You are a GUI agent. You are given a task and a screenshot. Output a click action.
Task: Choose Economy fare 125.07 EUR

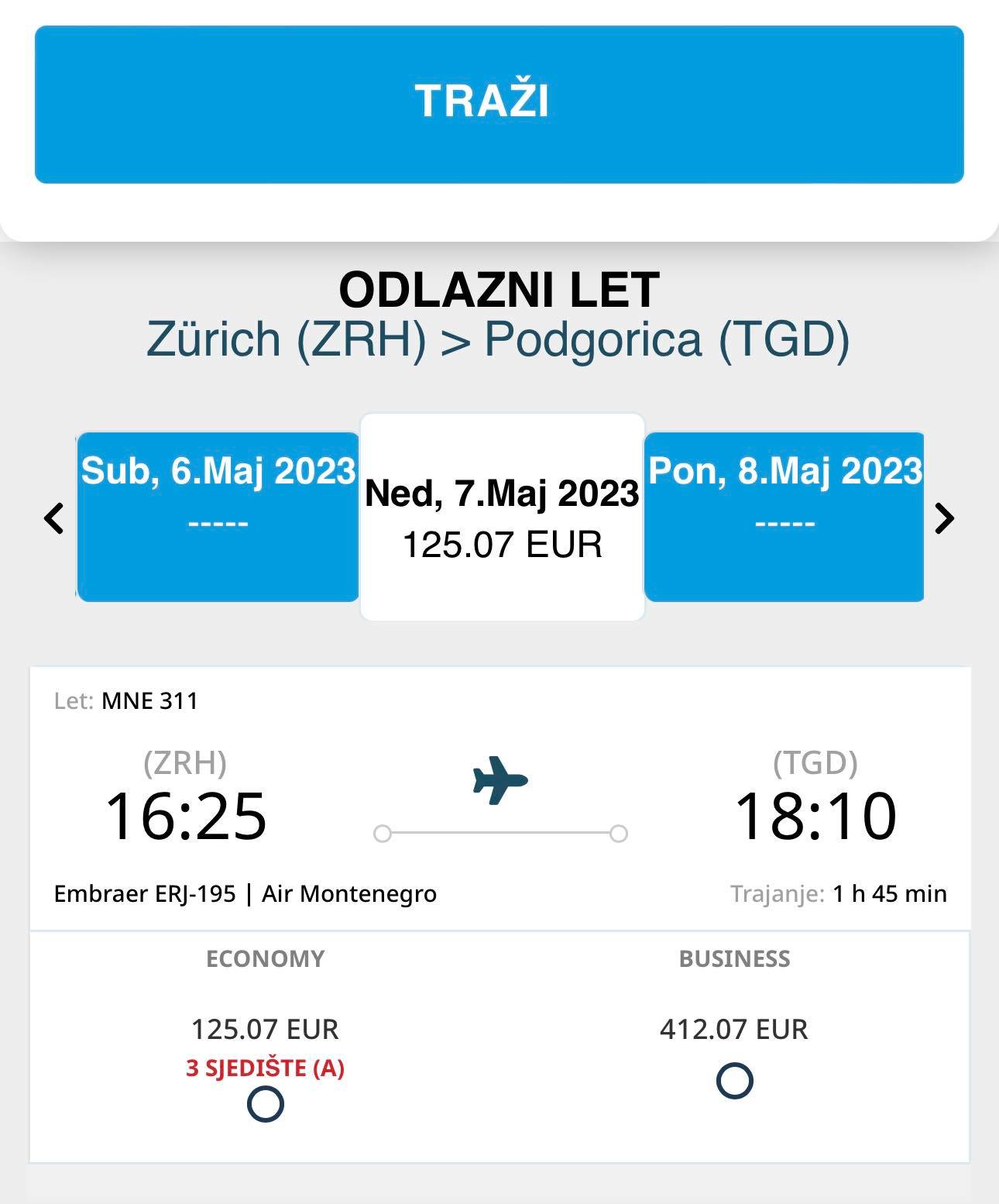tap(265, 1103)
